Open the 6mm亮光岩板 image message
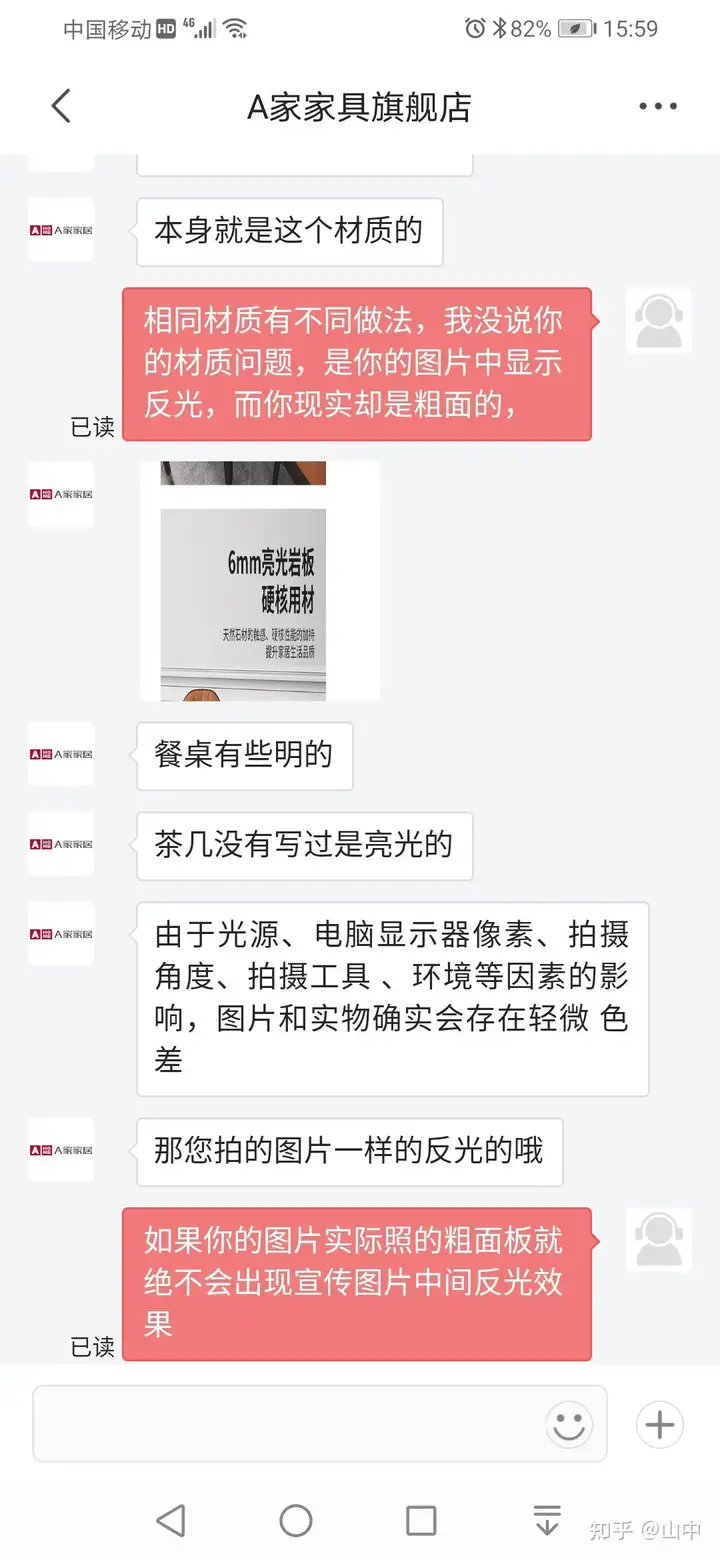This screenshot has width=720, height=1560. point(259,581)
